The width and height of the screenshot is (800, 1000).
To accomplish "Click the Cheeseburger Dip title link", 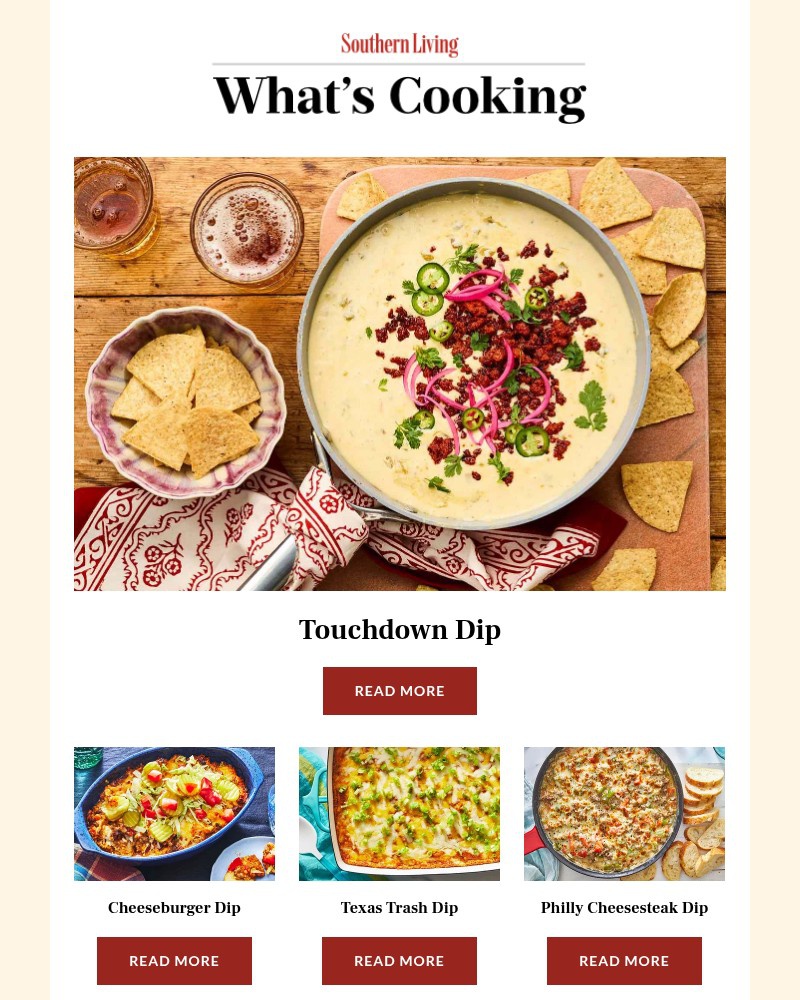I will 174,908.
